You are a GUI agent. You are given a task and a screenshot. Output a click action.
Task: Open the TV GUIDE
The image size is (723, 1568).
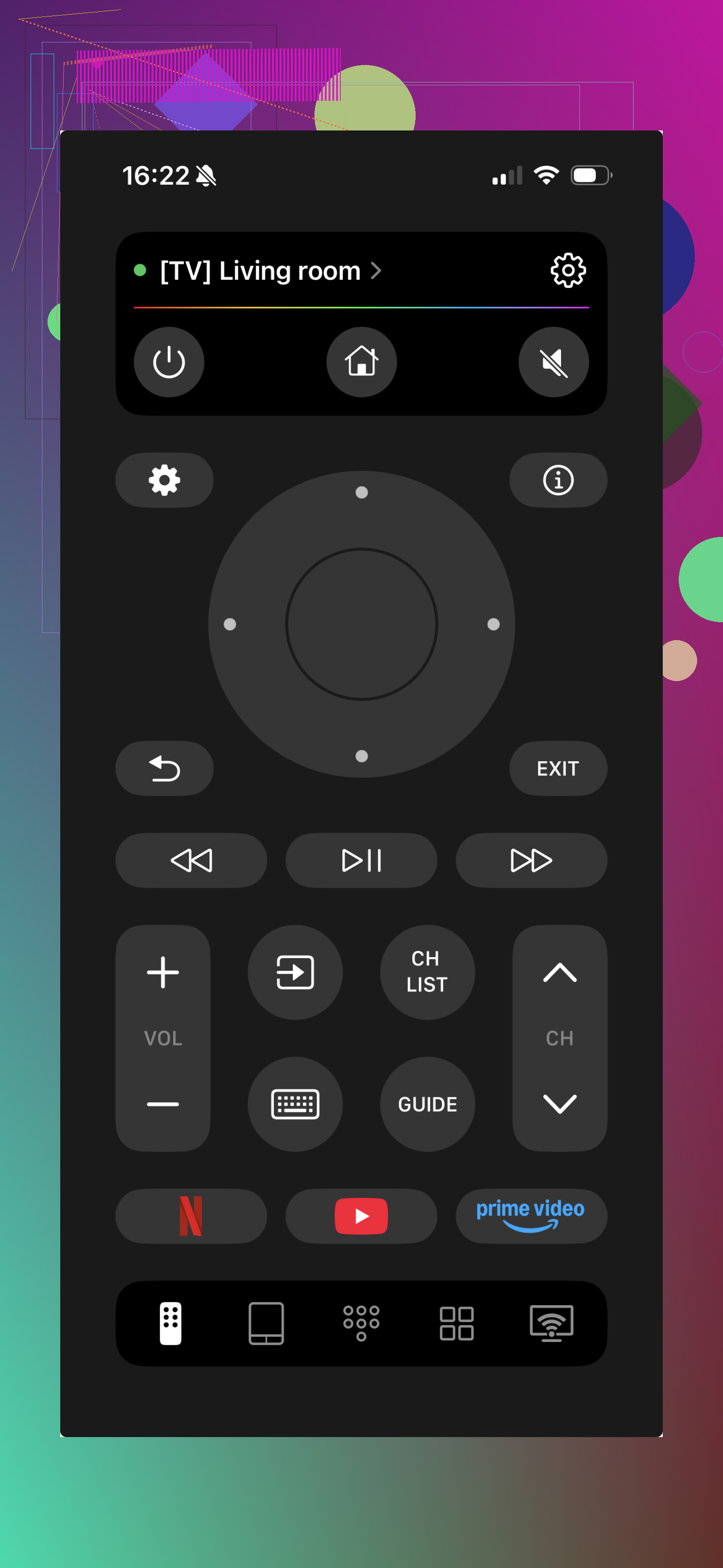pyautogui.click(x=427, y=1104)
